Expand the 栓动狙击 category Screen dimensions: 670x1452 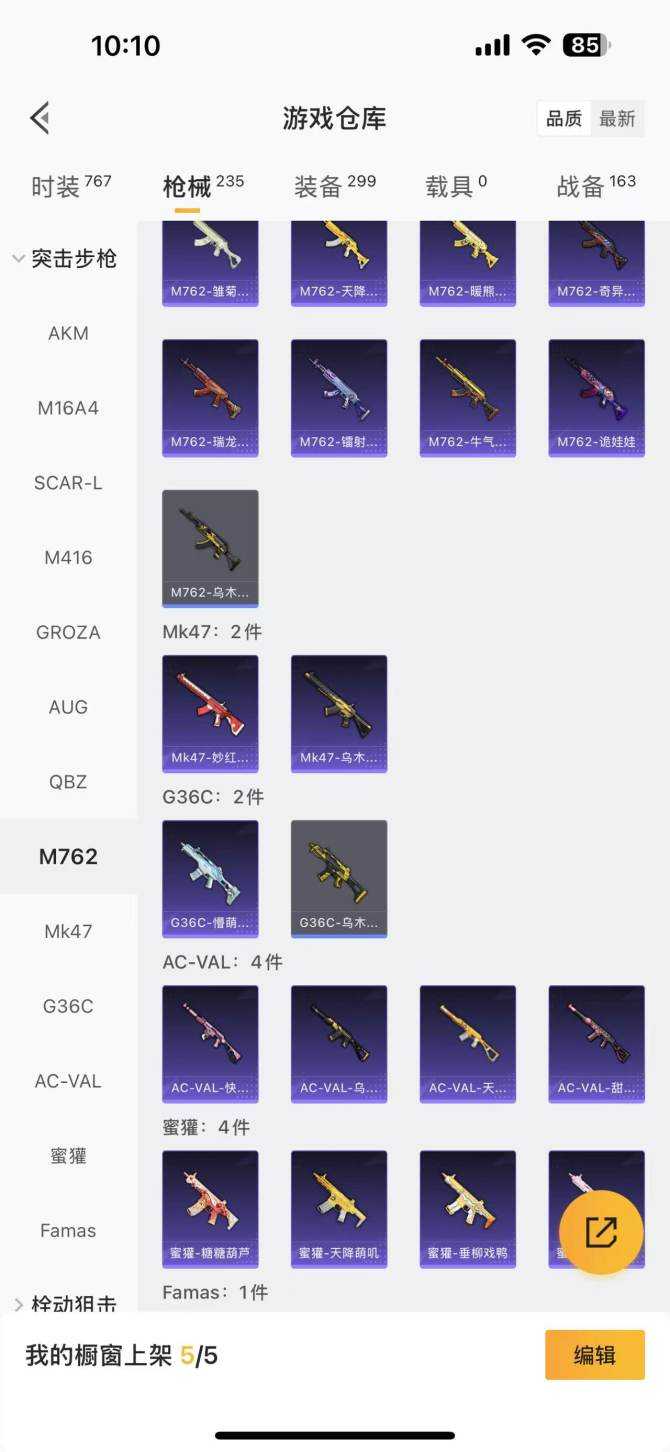(x=66, y=1303)
